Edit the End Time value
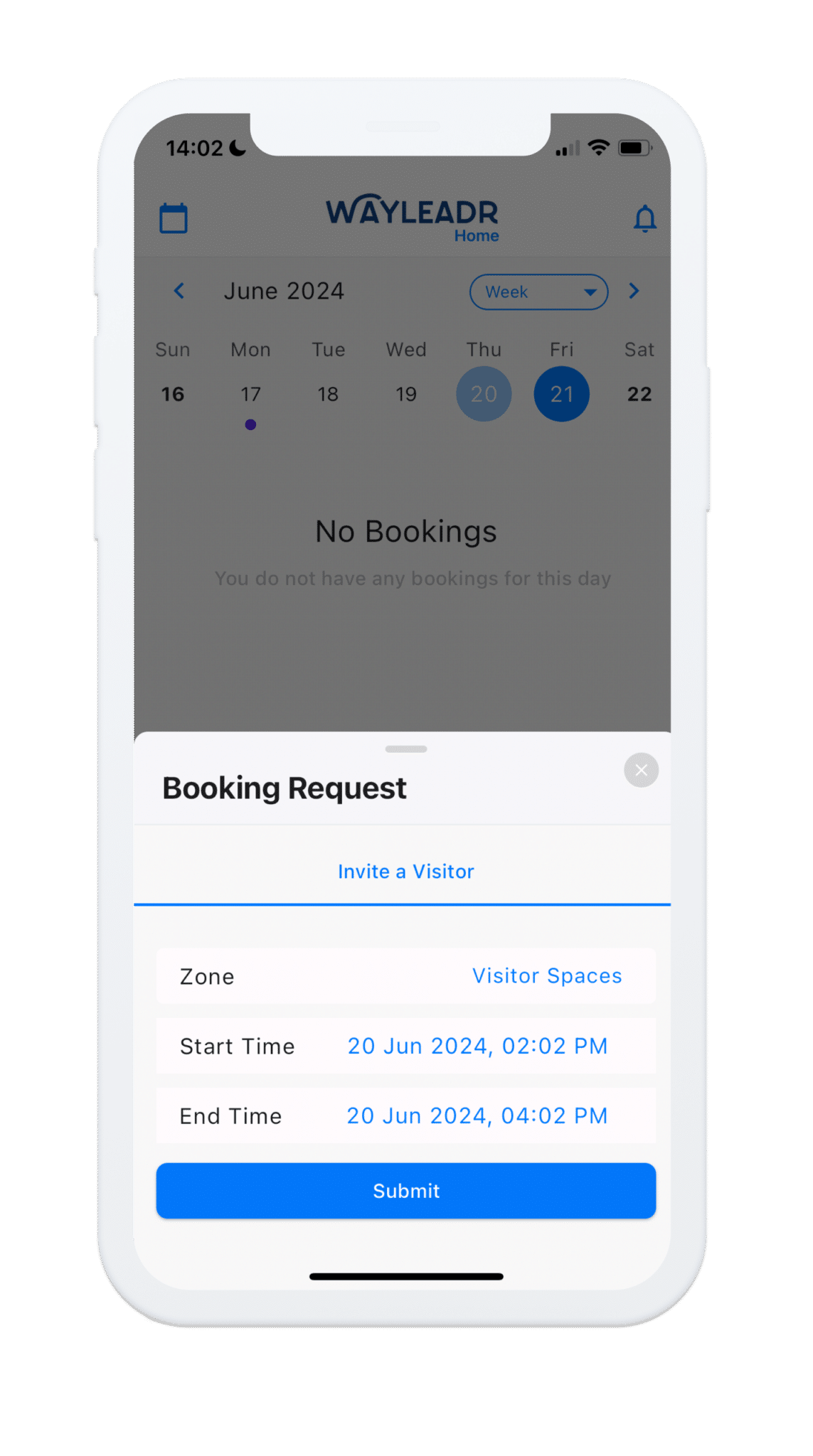The image size is (813, 1456). [477, 1115]
